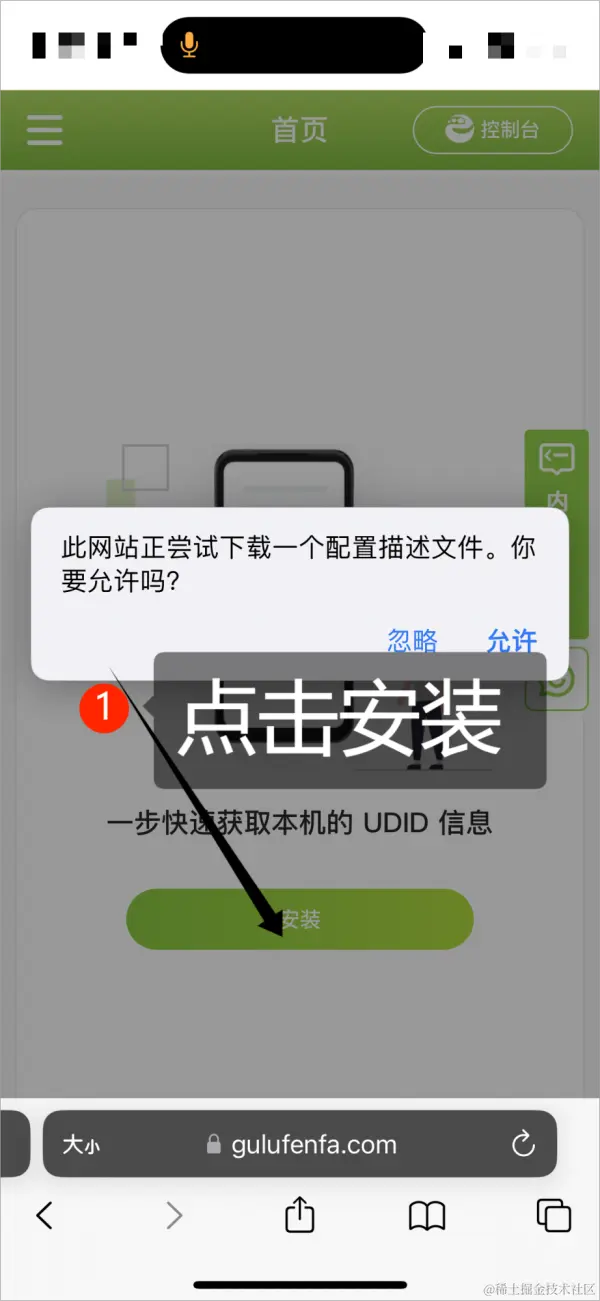Reload the page in Safari

[x=523, y=1145]
